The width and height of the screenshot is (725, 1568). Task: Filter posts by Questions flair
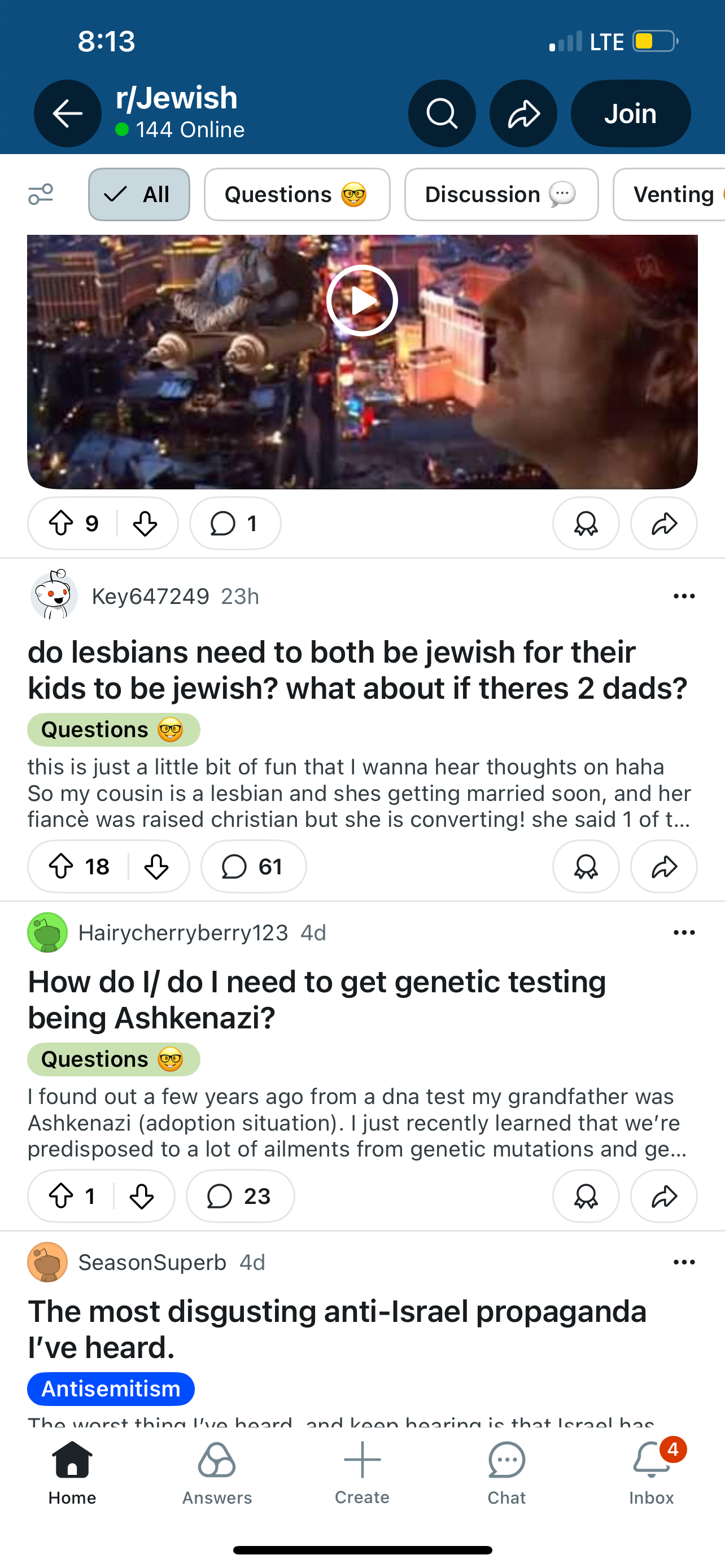pos(297,195)
